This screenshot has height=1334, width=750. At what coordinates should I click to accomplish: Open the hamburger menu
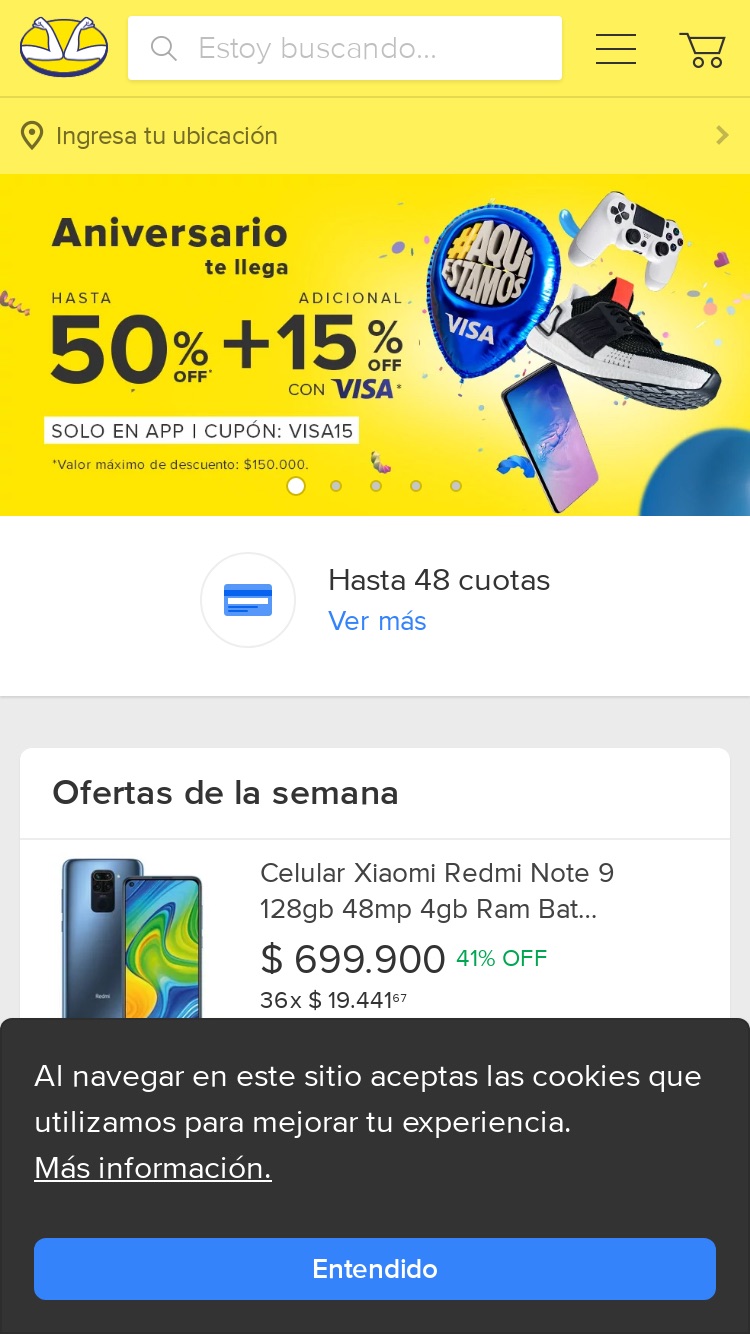[616, 48]
